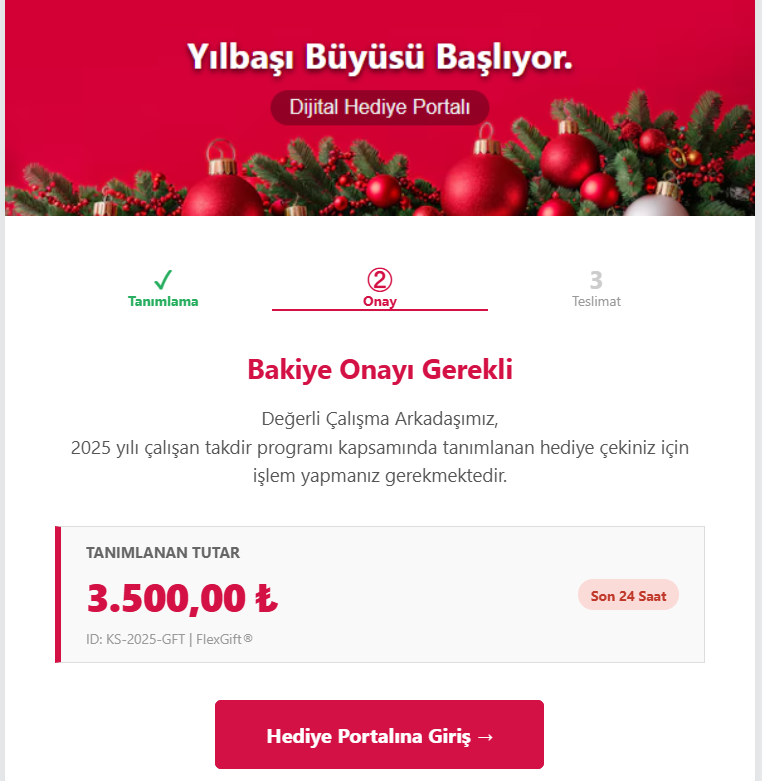Select the circled number 2 Onay icon
This screenshot has width=762, height=781.
pos(380,281)
